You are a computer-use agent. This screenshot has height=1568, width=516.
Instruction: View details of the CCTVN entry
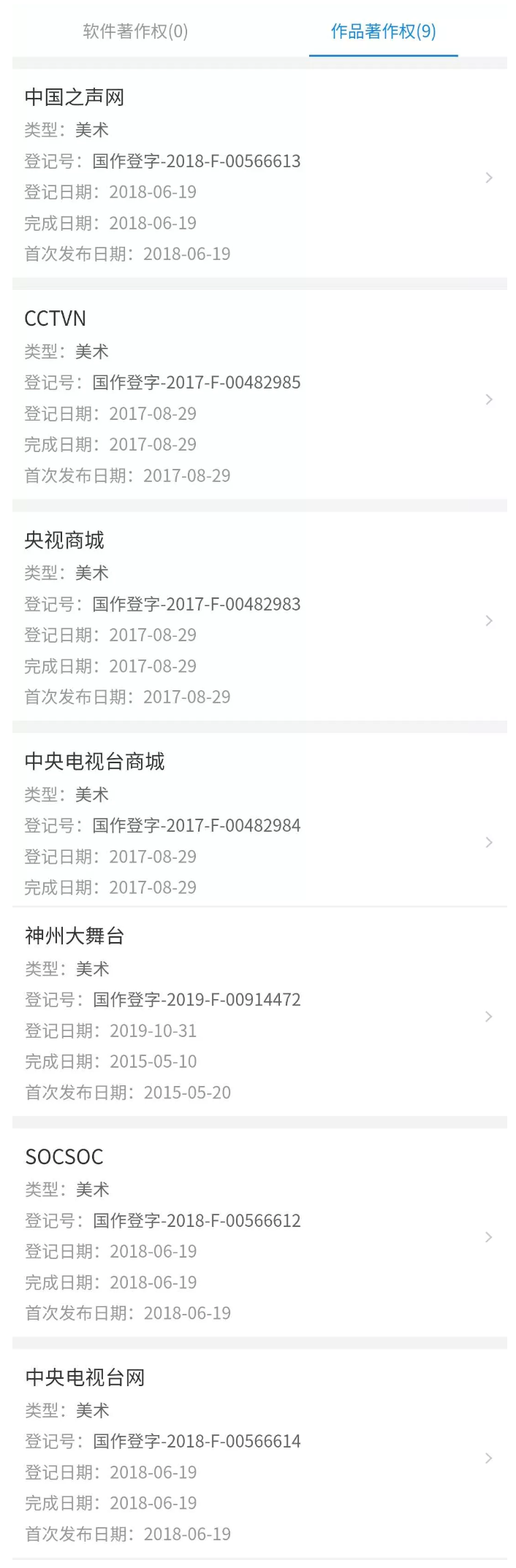(259, 397)
